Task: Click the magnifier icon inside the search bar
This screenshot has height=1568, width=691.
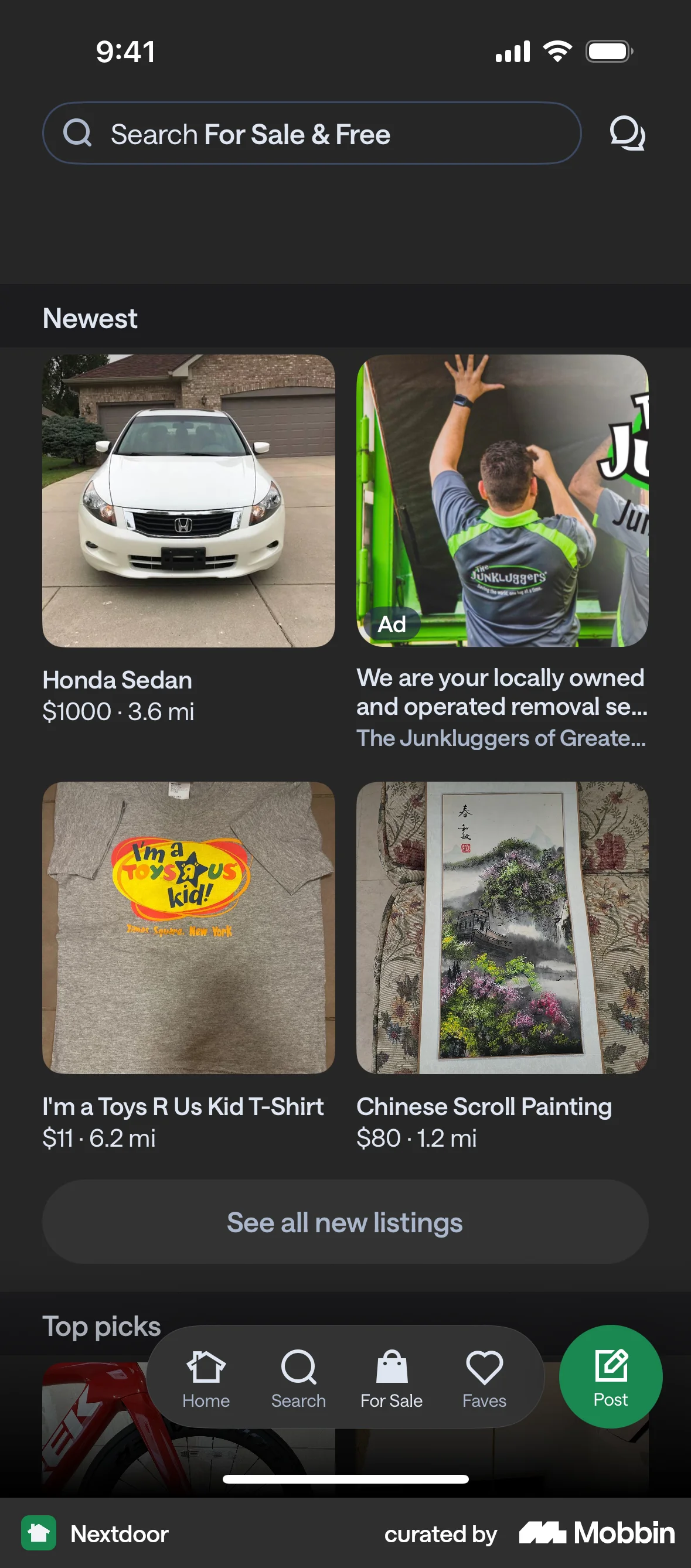Action: (77, 134)
